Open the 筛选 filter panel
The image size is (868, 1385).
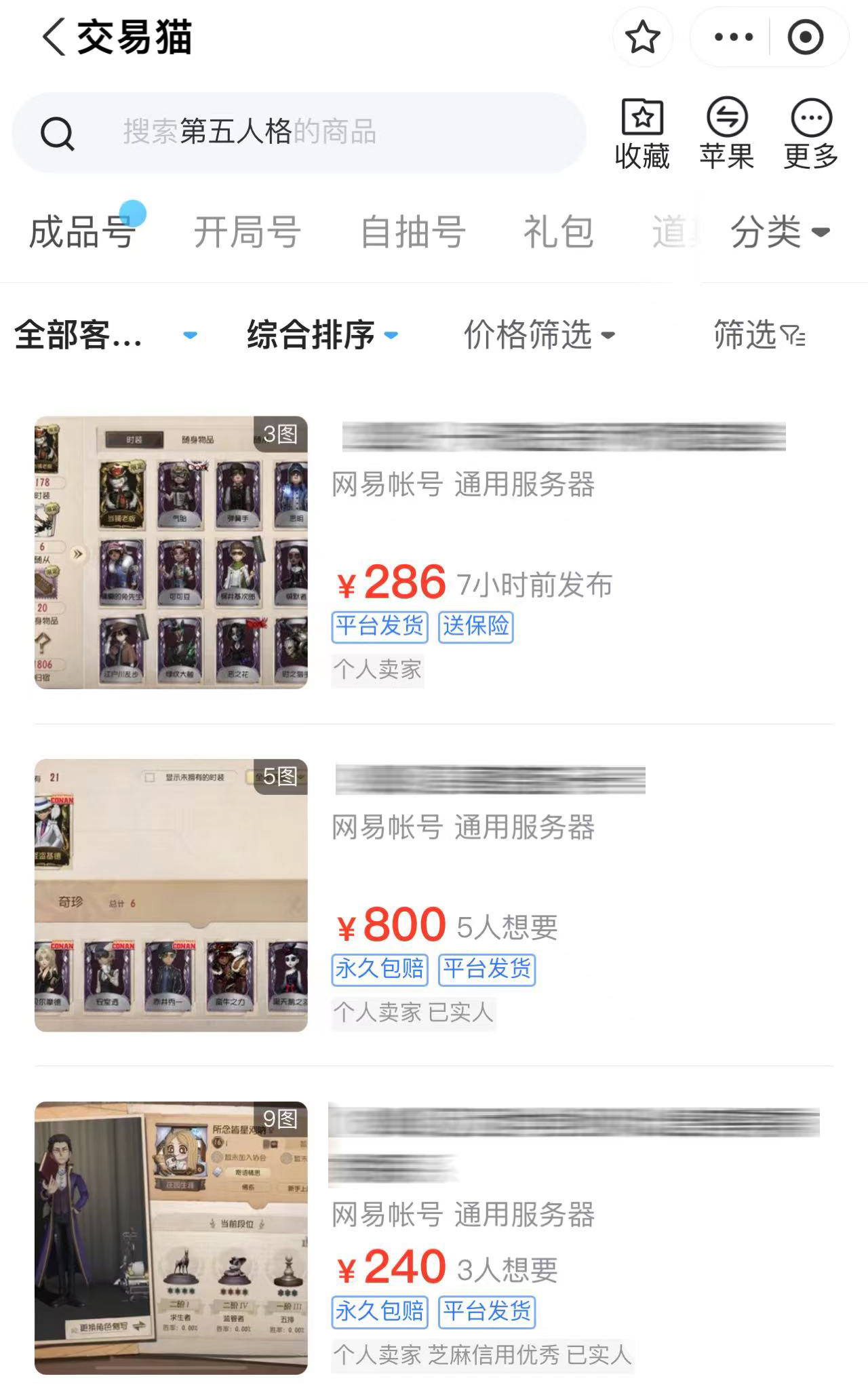tap(759, 335)
